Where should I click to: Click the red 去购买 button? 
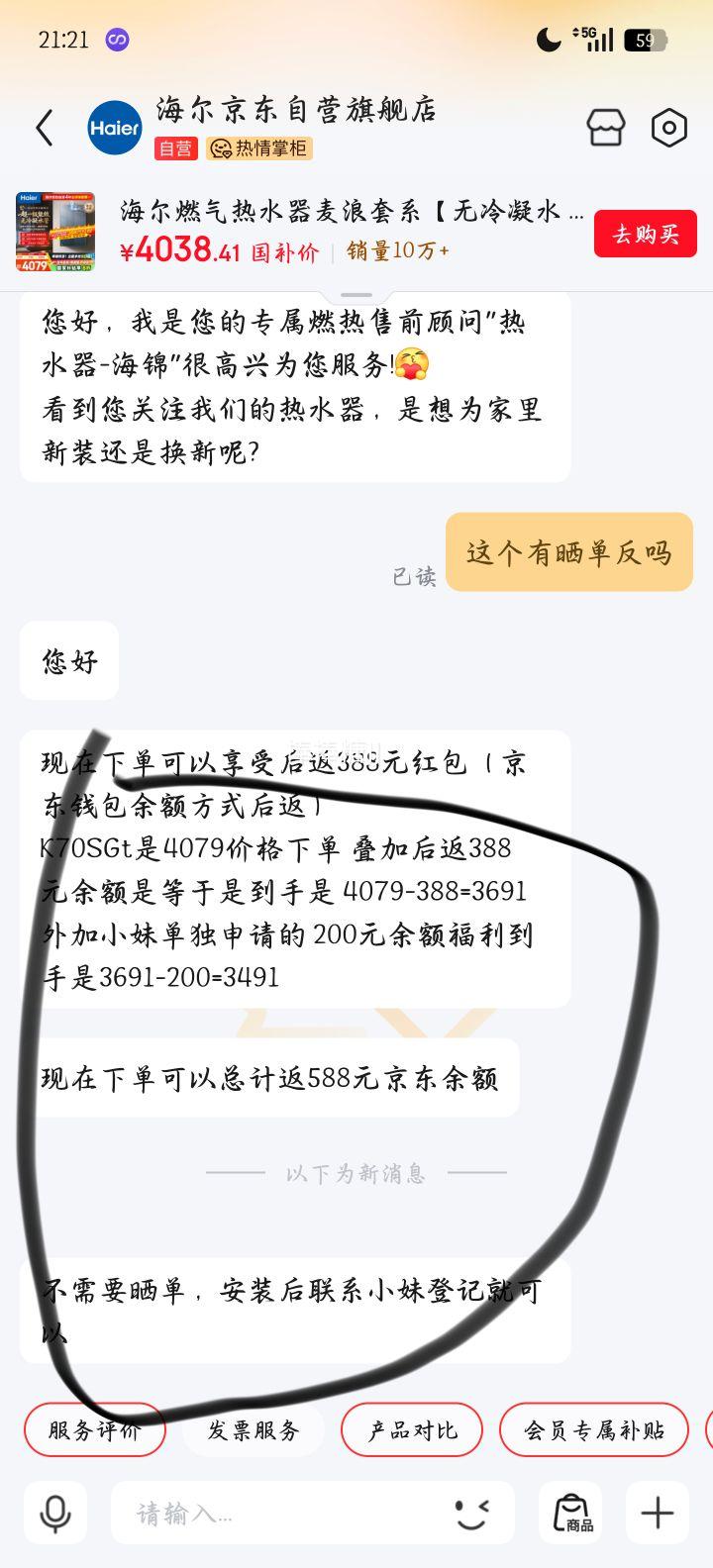pyautogui.click(x=645, y=234)
